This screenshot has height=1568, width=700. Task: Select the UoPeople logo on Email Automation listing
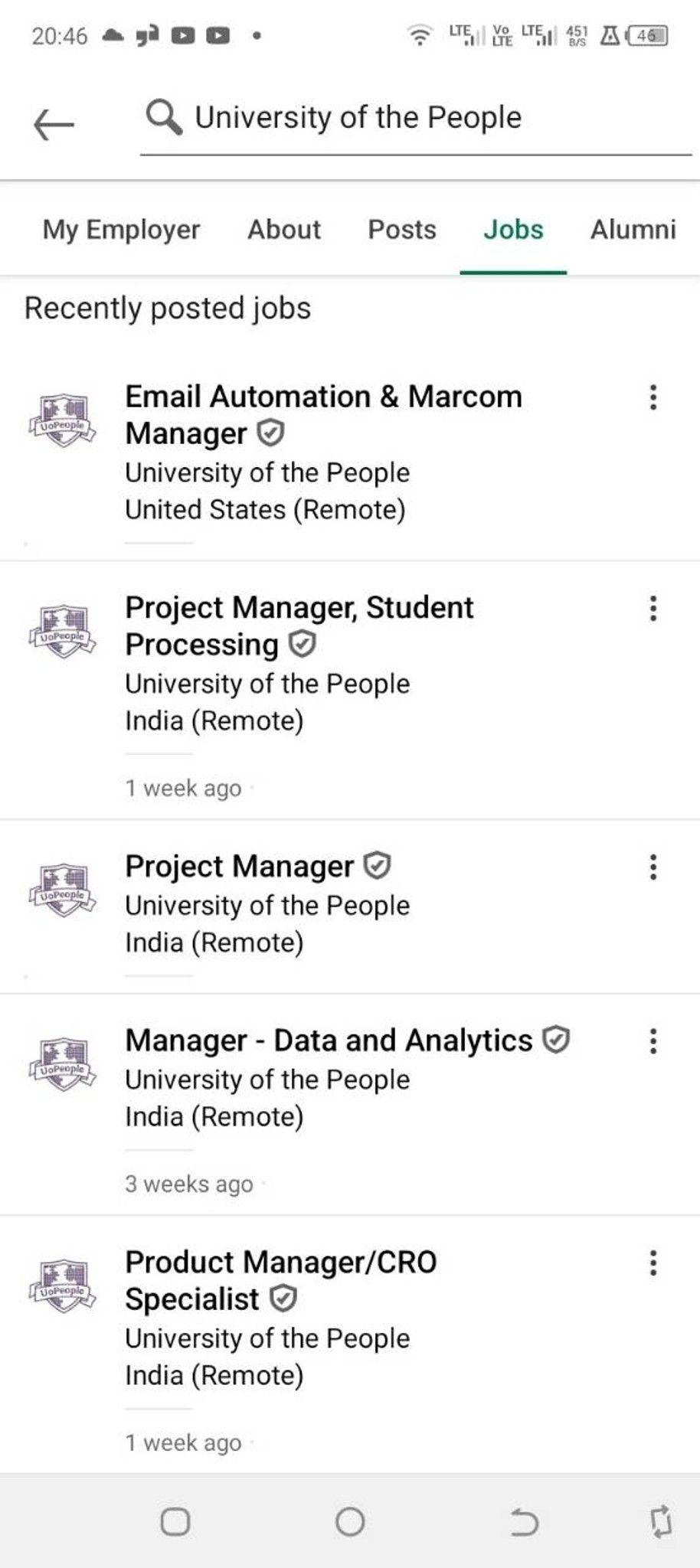[63, 421]
